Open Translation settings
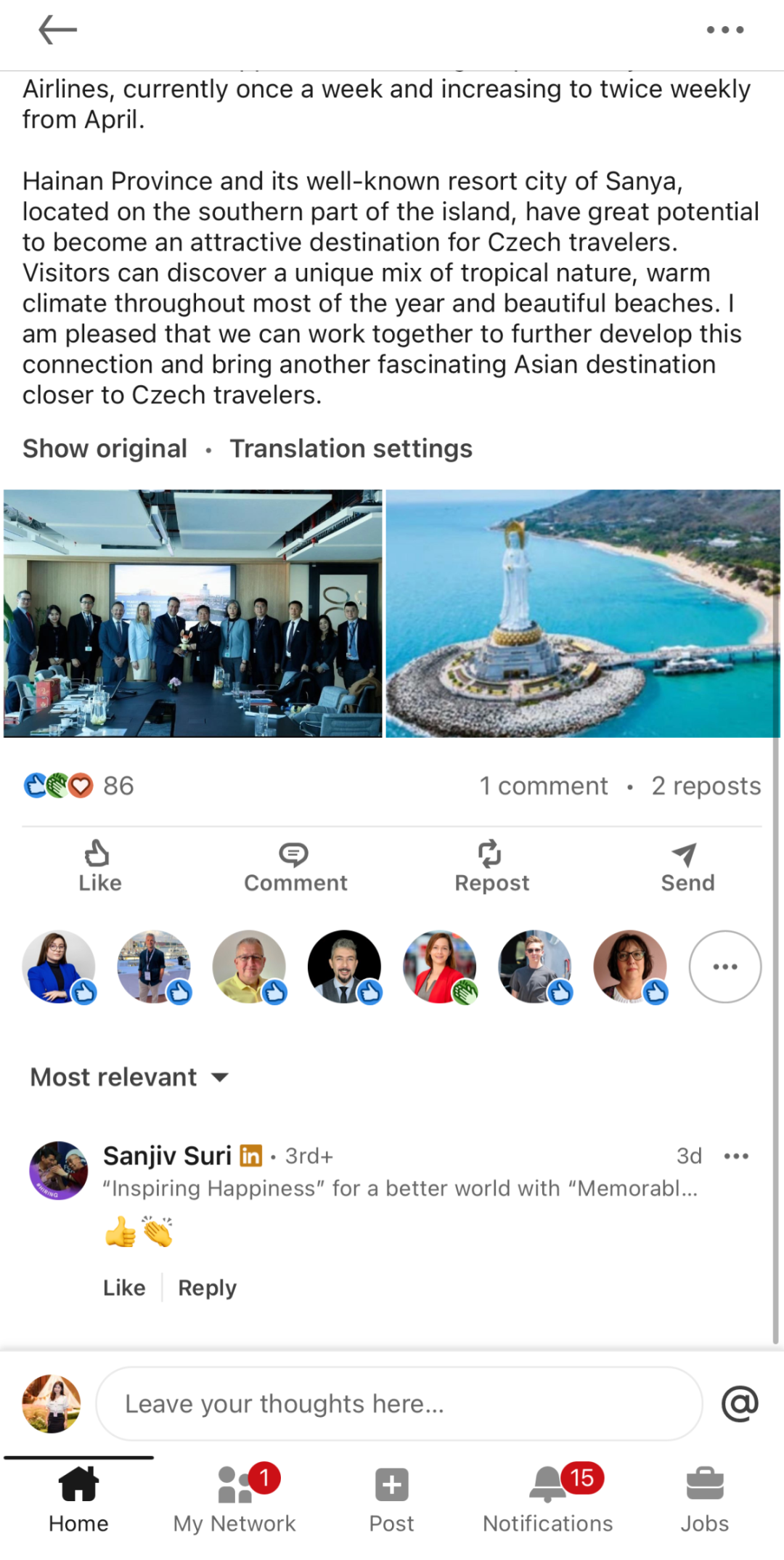This screenshot has width=784, height=1560. click(x=351, y=449)
